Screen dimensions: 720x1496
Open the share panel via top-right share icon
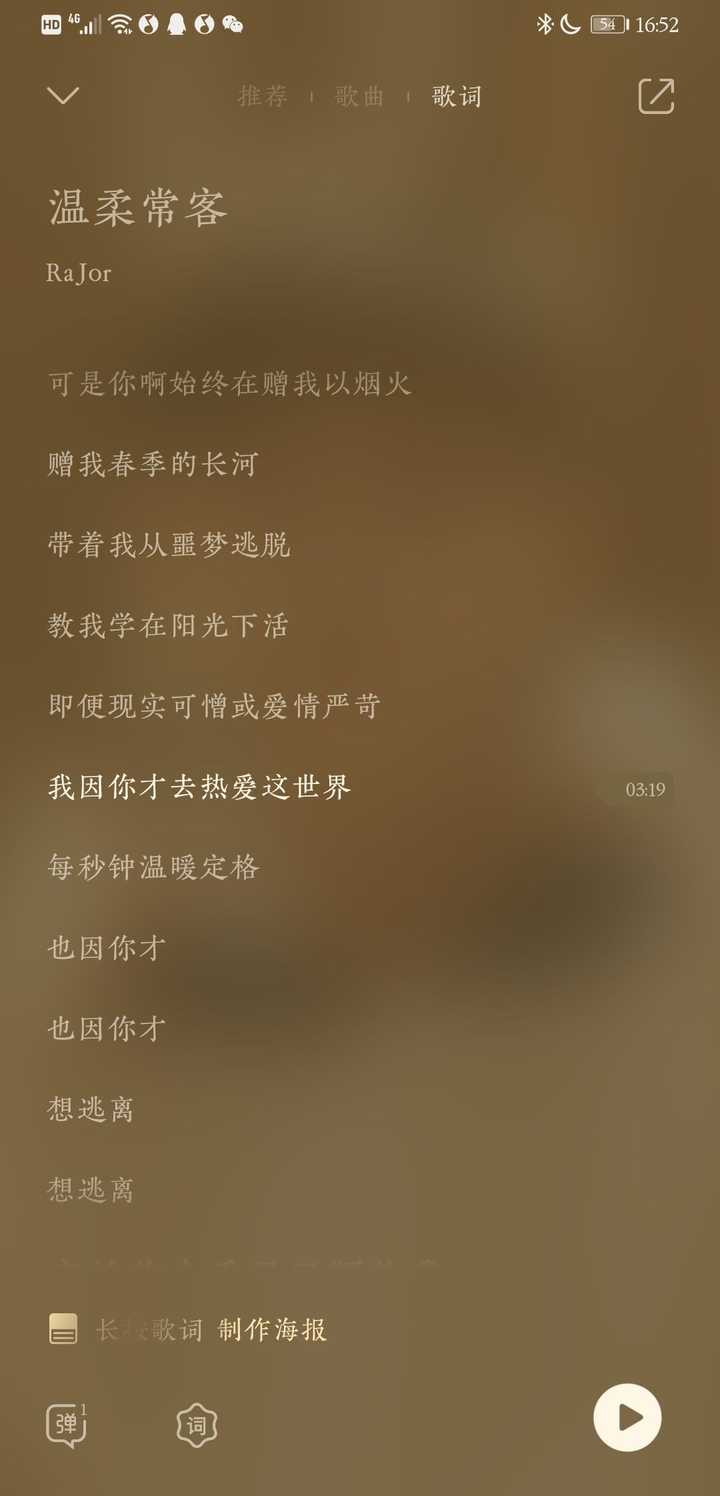click(x=657, y=95)
